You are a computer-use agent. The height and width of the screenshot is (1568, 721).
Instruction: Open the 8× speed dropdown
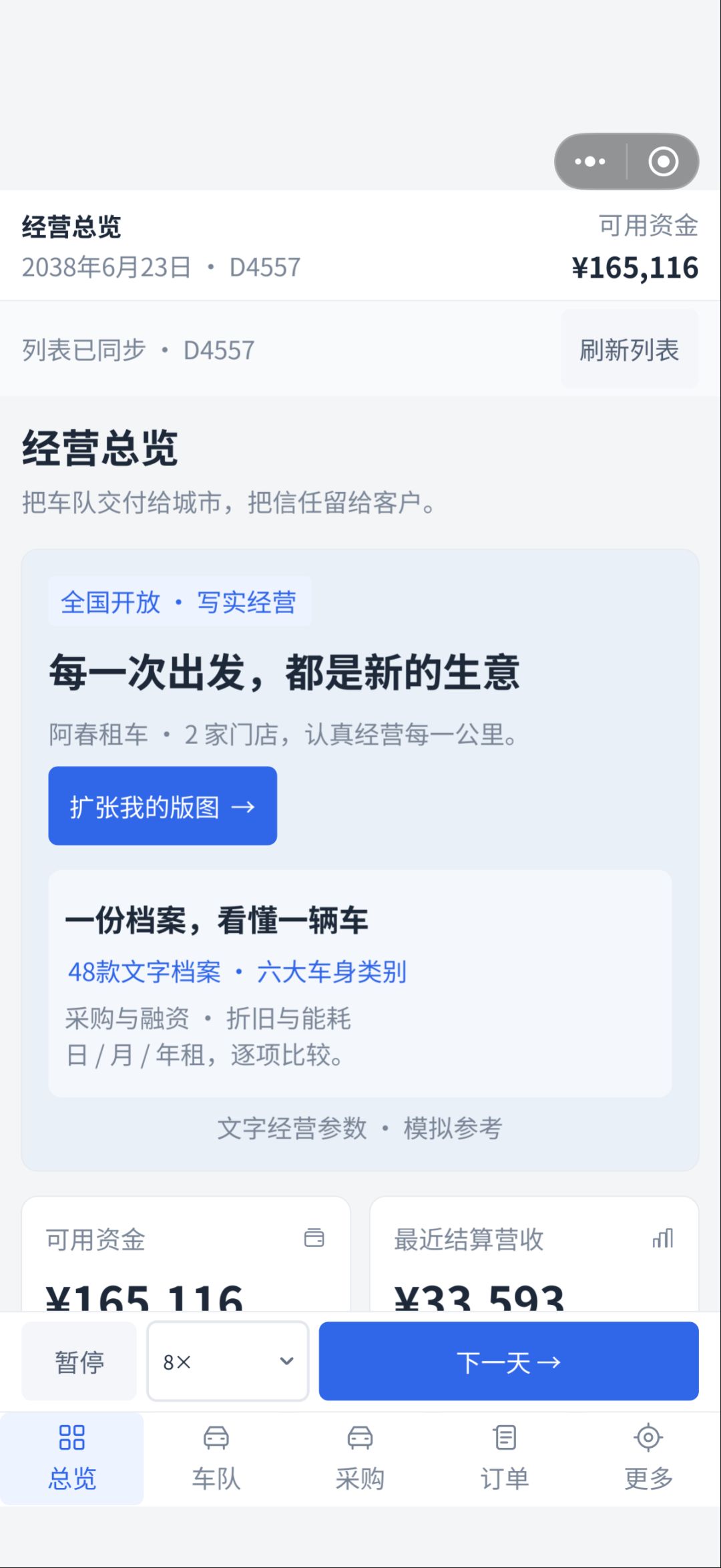228,1361
